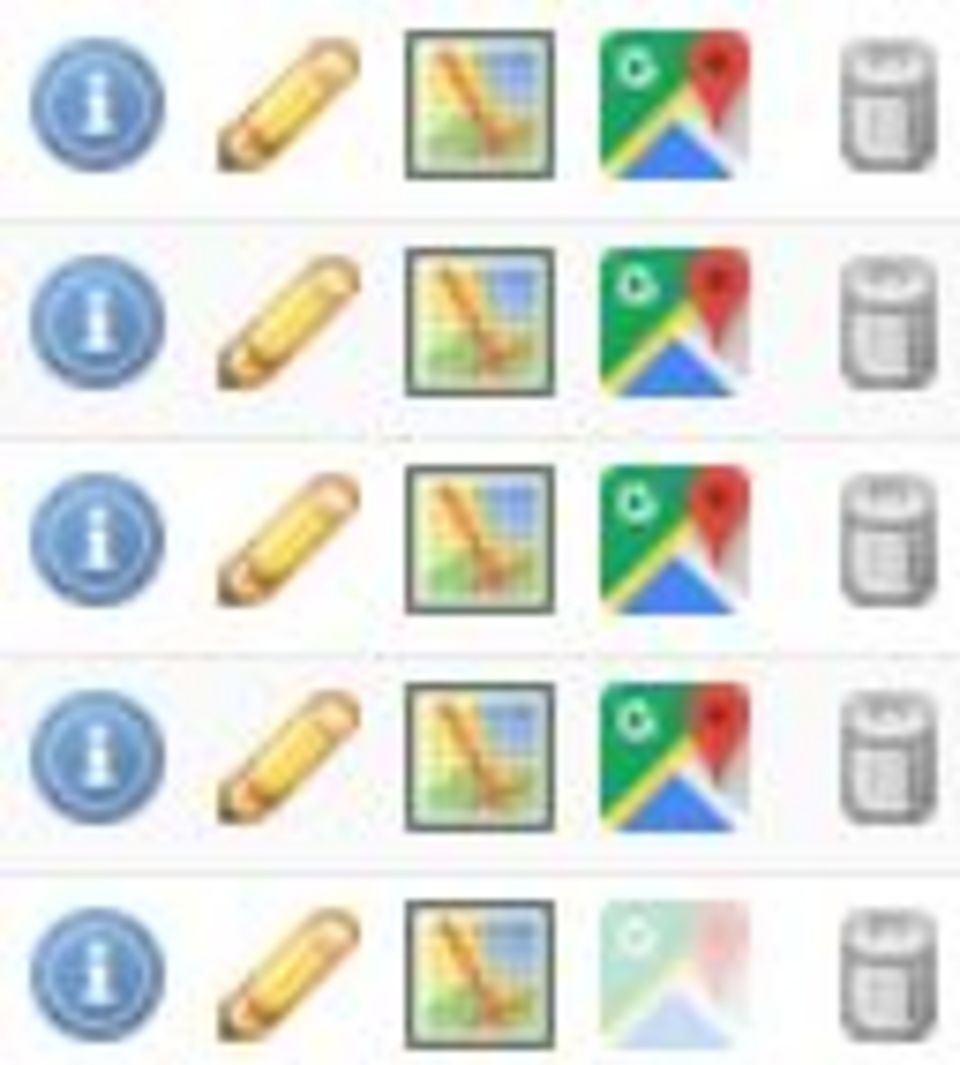960x1065 pixels.
Task: Edit the row with the faded Google Maps icon
Action: pos(288,974)
